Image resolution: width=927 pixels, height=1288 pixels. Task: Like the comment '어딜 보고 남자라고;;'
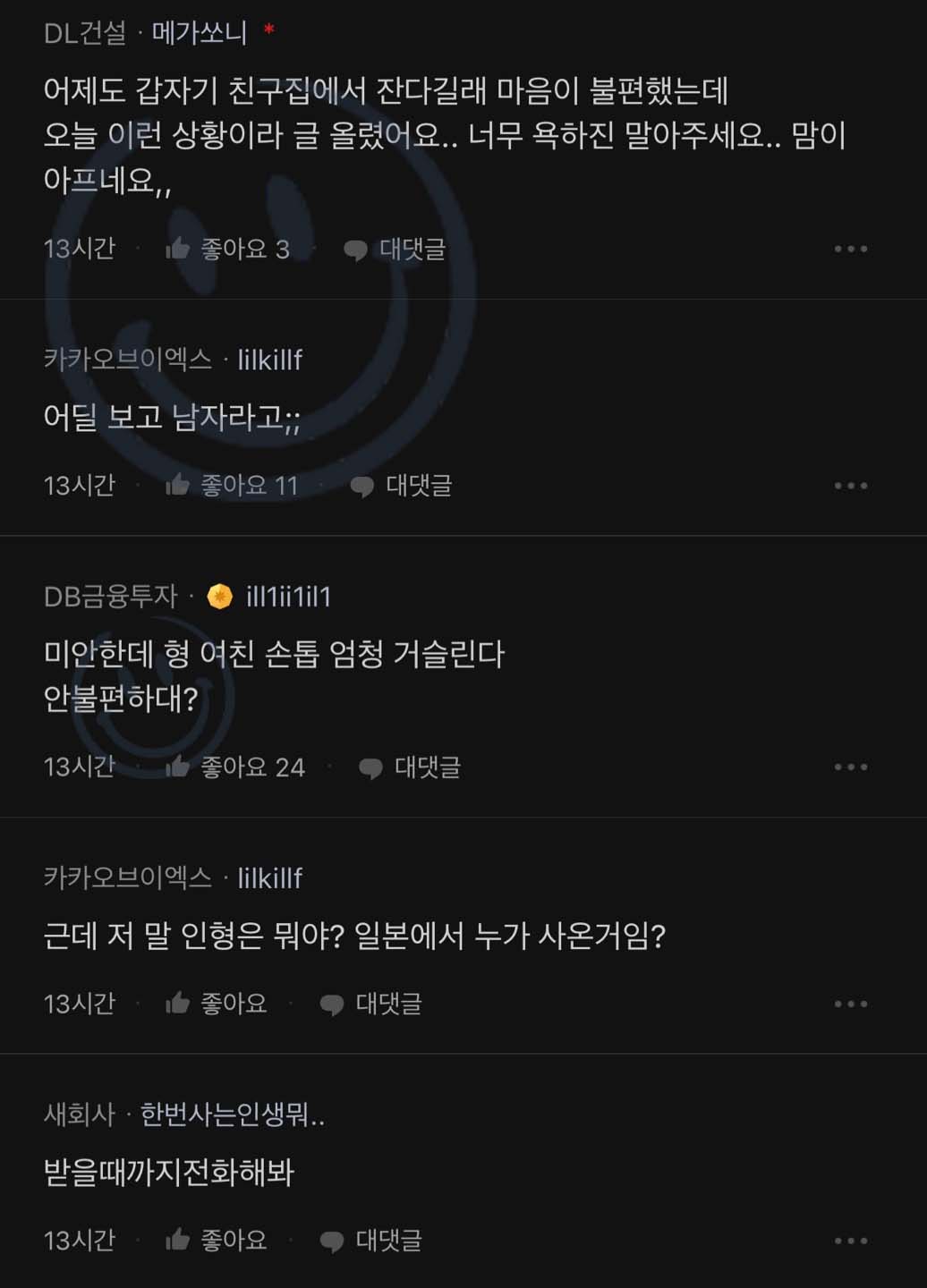pos(231,486)
